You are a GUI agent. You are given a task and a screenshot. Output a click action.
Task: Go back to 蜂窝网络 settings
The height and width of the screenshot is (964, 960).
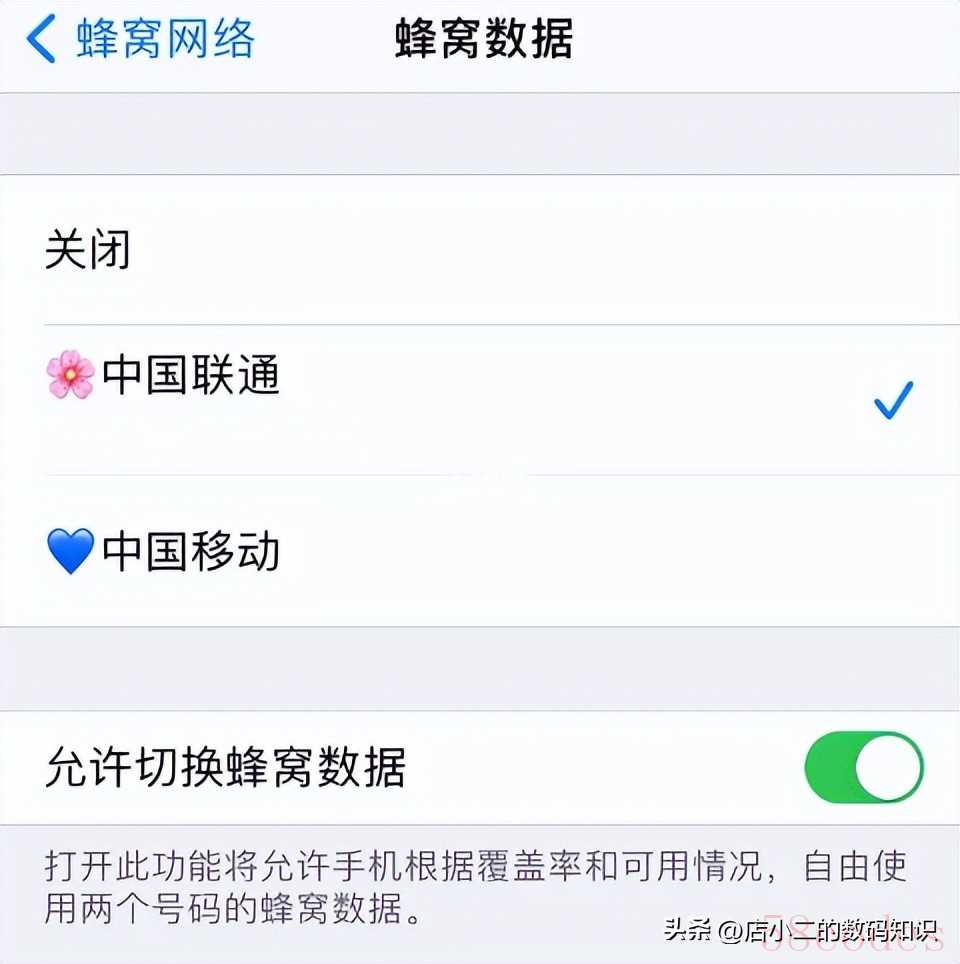140,40
